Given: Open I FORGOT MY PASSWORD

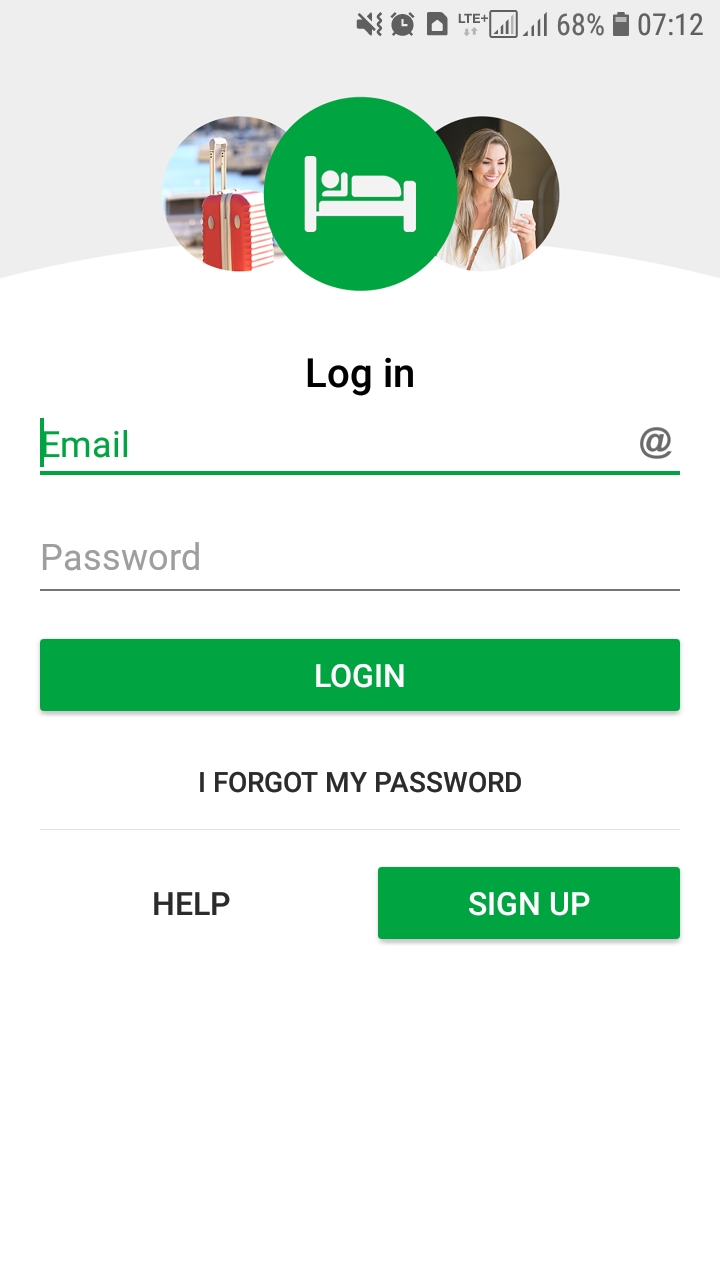Looking at the screenshot, I should coord(360,782).
